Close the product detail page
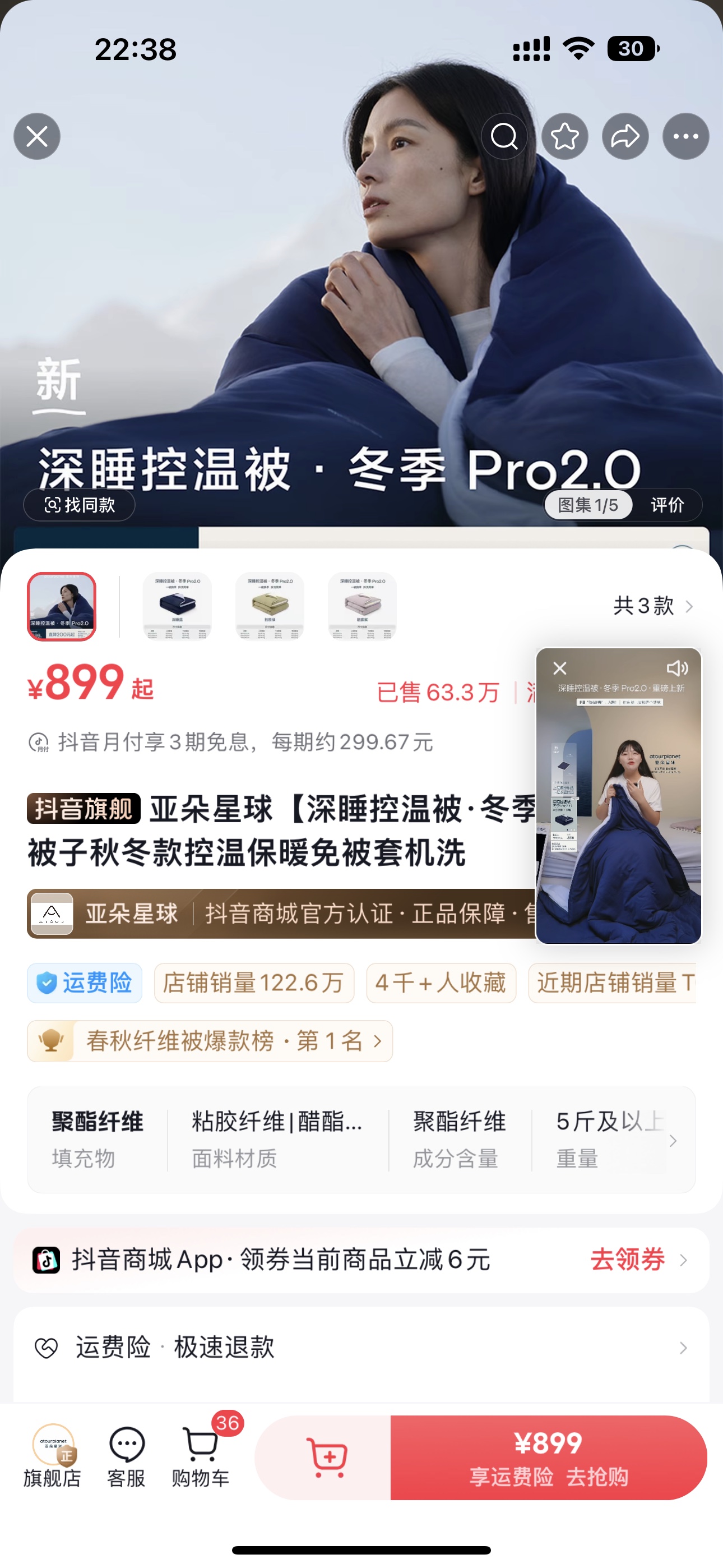Image resolution: width=723 pixels, height=1568 pixels. [37, 136]
